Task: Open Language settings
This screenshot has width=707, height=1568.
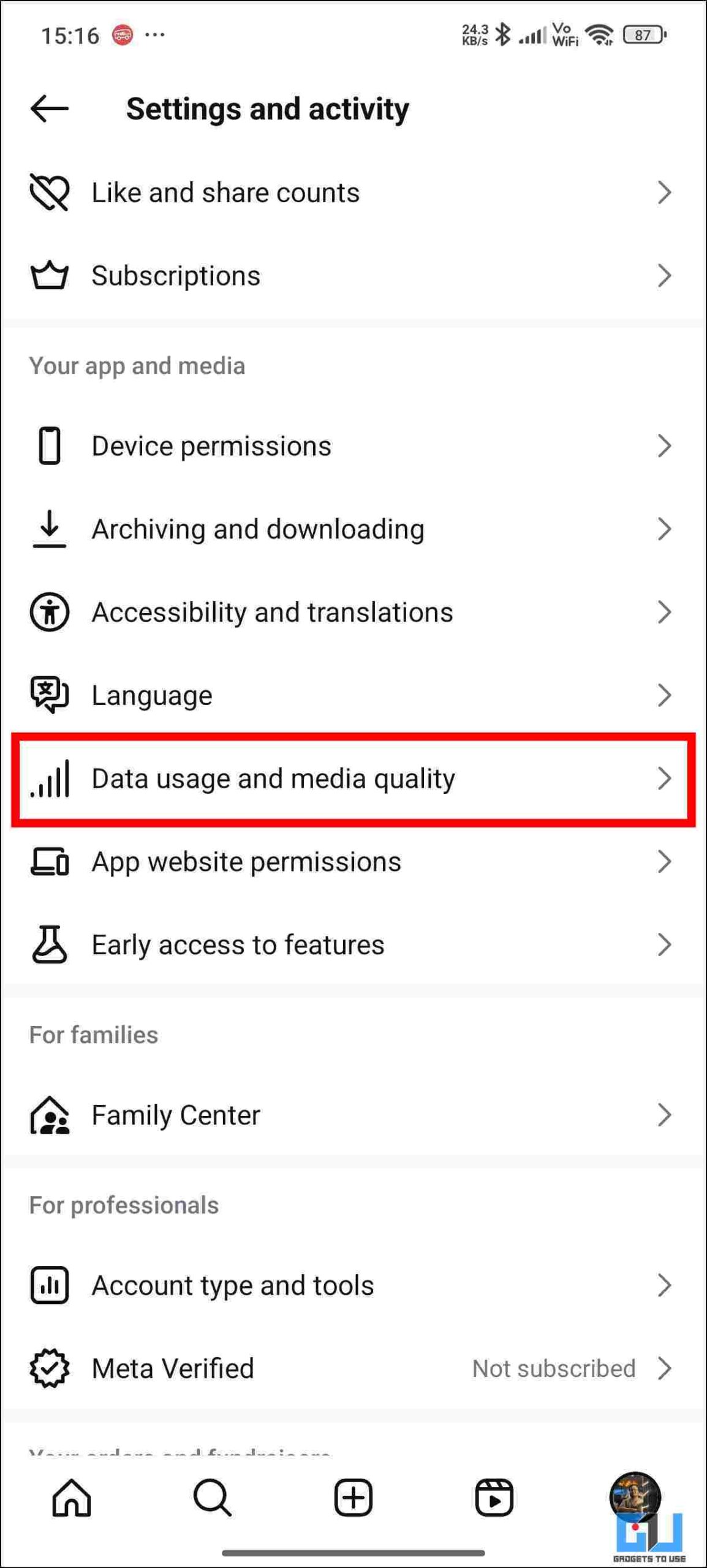Action: pos(353,695)
